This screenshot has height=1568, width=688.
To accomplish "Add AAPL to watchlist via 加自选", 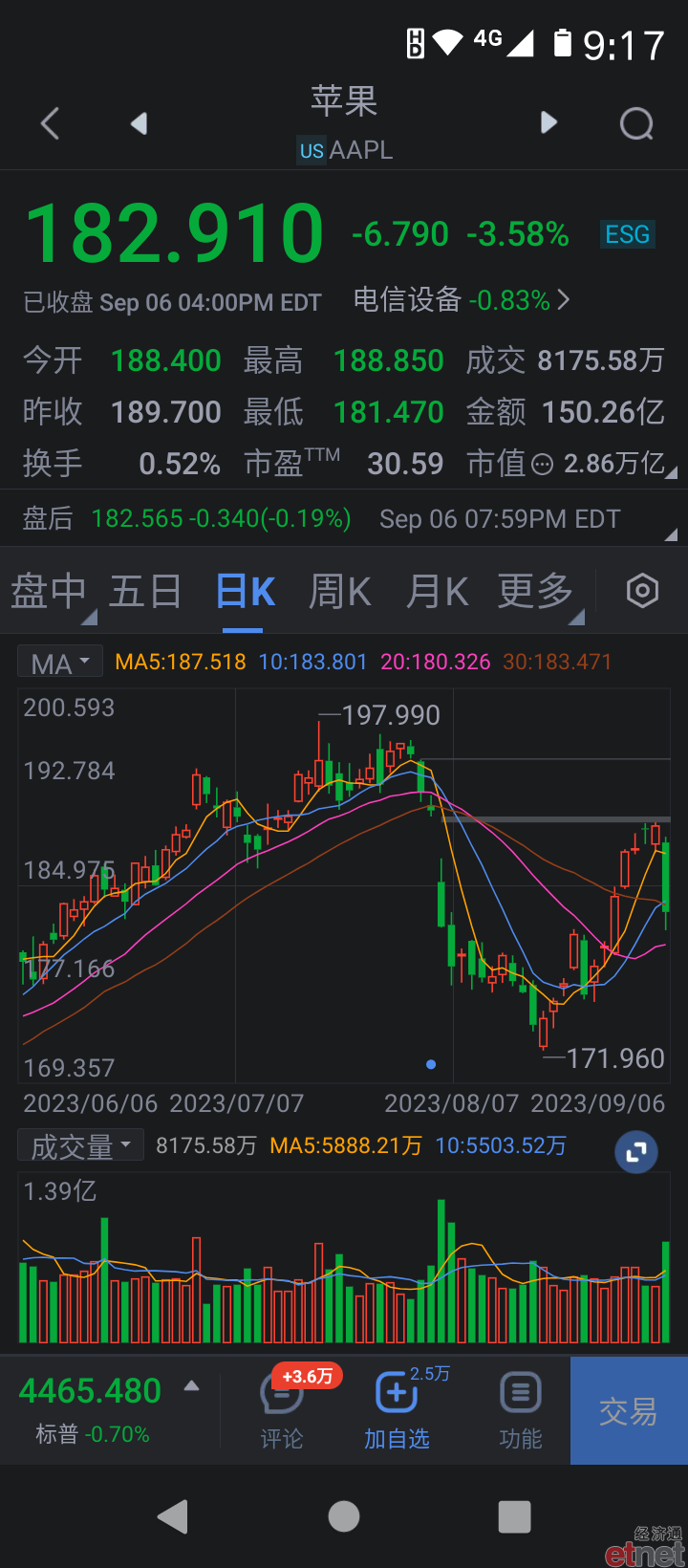I will click(397, 1410).
